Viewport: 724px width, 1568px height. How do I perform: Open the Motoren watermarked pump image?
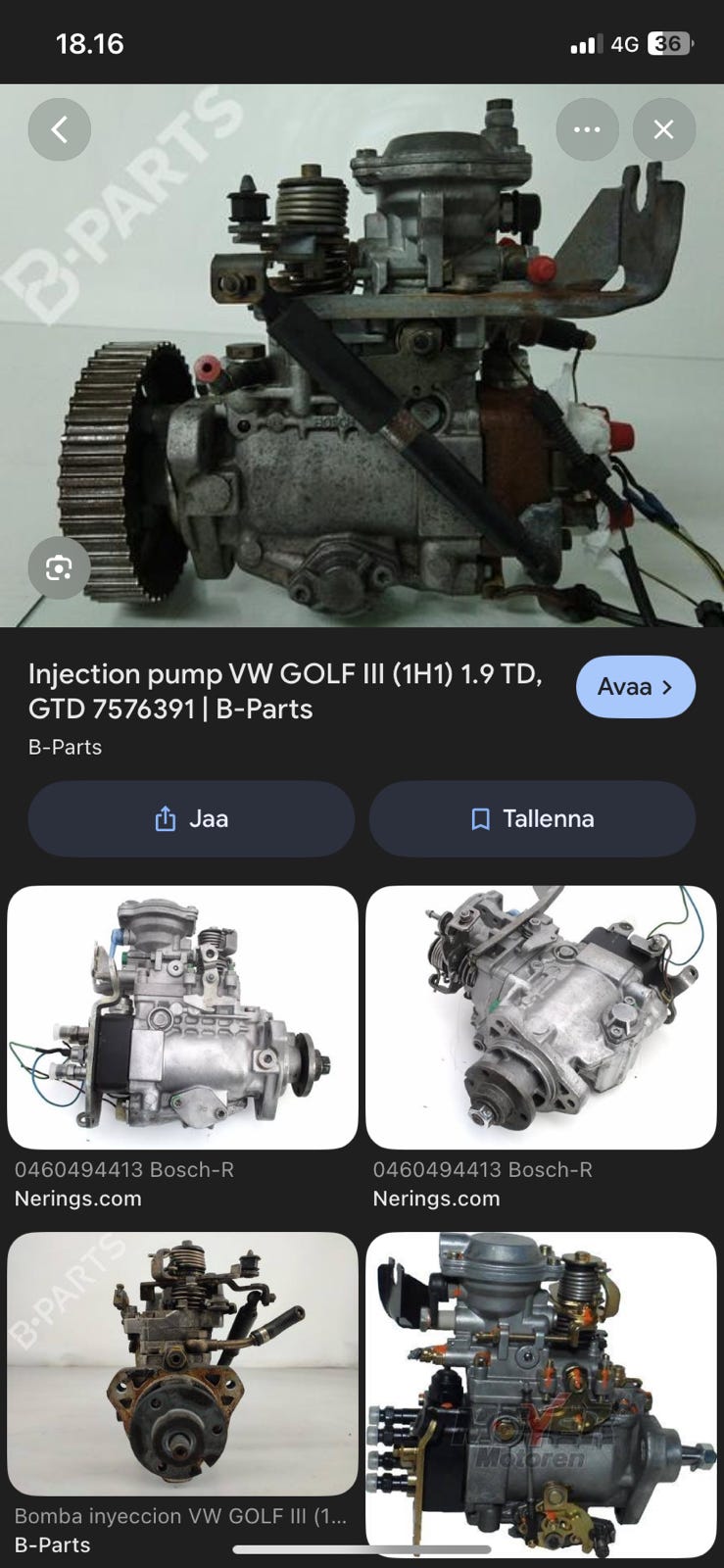point(541,1392)
